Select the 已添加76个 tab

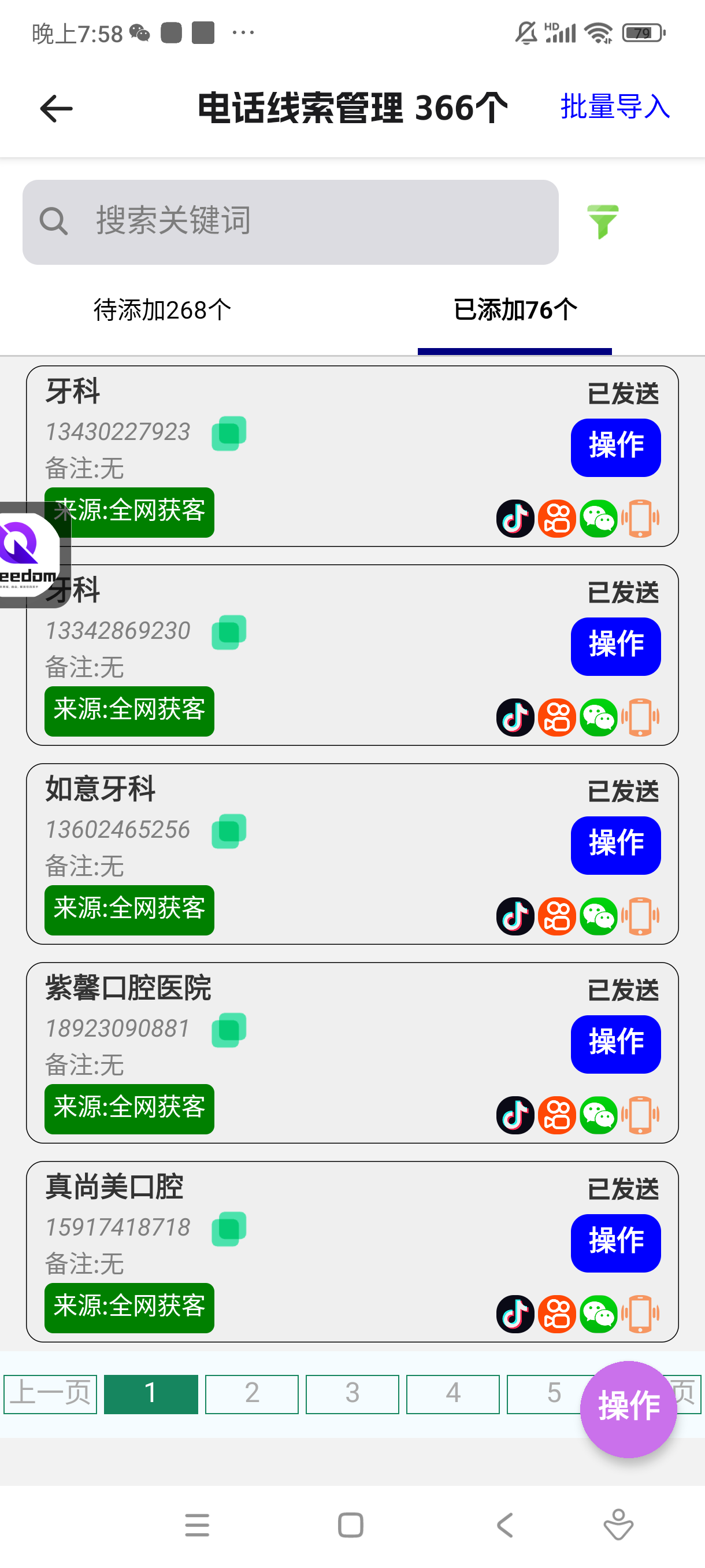[515, 310]
